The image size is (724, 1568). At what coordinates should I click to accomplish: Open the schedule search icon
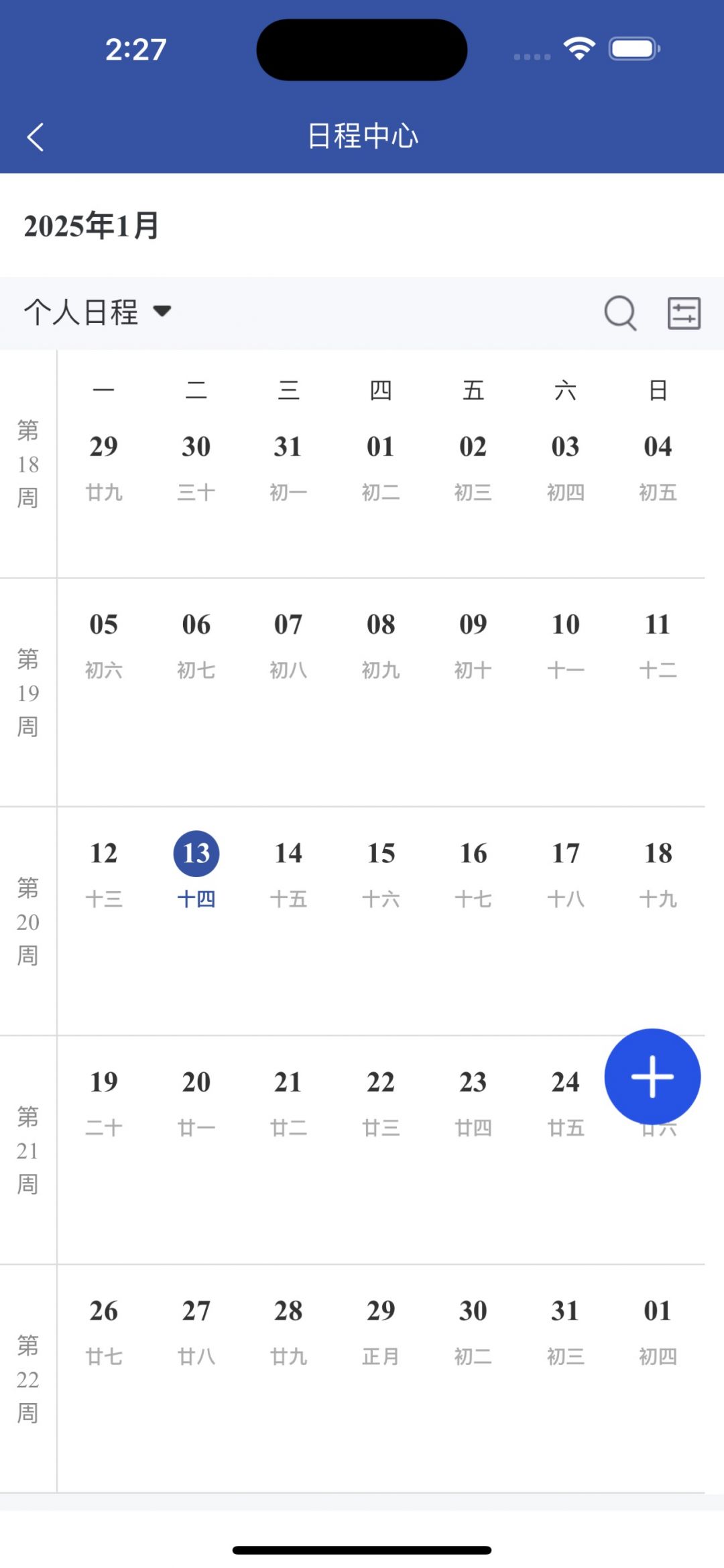(620, 313)
